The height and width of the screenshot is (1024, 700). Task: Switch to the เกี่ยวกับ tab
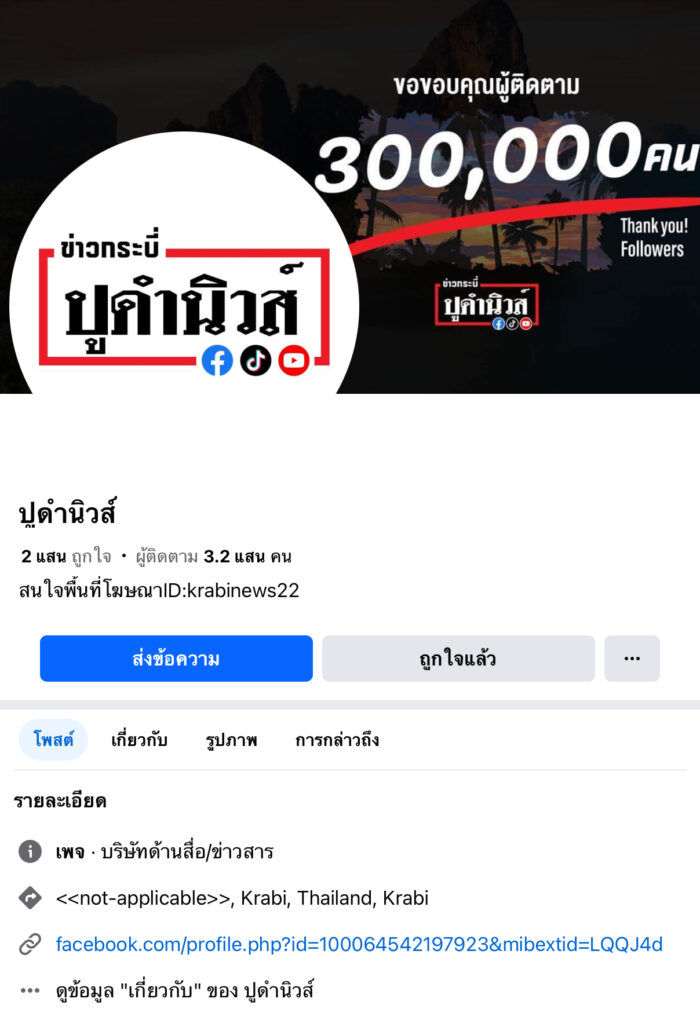tap(138, 740)
